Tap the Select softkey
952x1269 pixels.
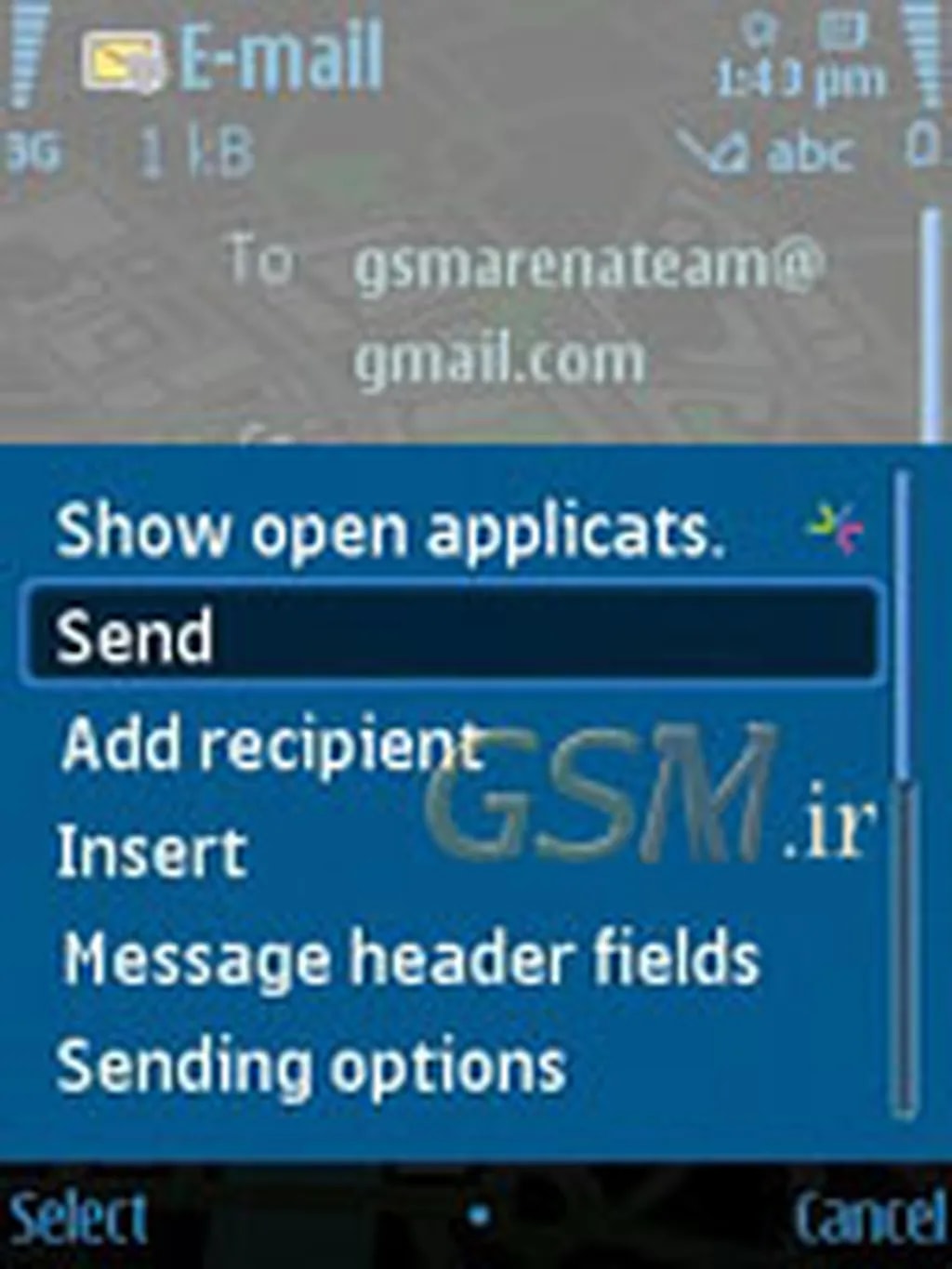pyautogui.click(x=78, y=1216)
